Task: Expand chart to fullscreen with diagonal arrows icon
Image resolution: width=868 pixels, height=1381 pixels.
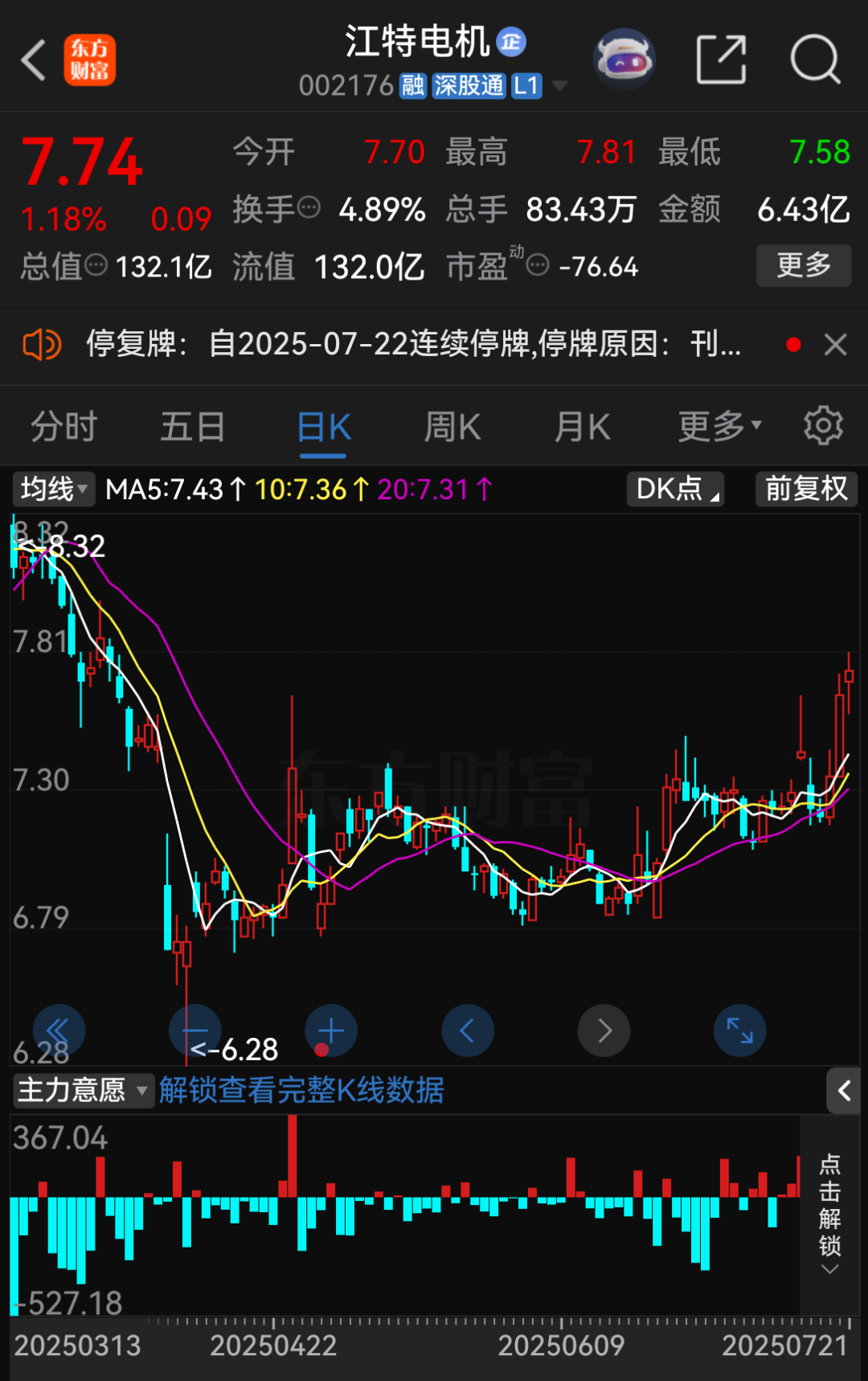Action: [x=739, y=1031]
